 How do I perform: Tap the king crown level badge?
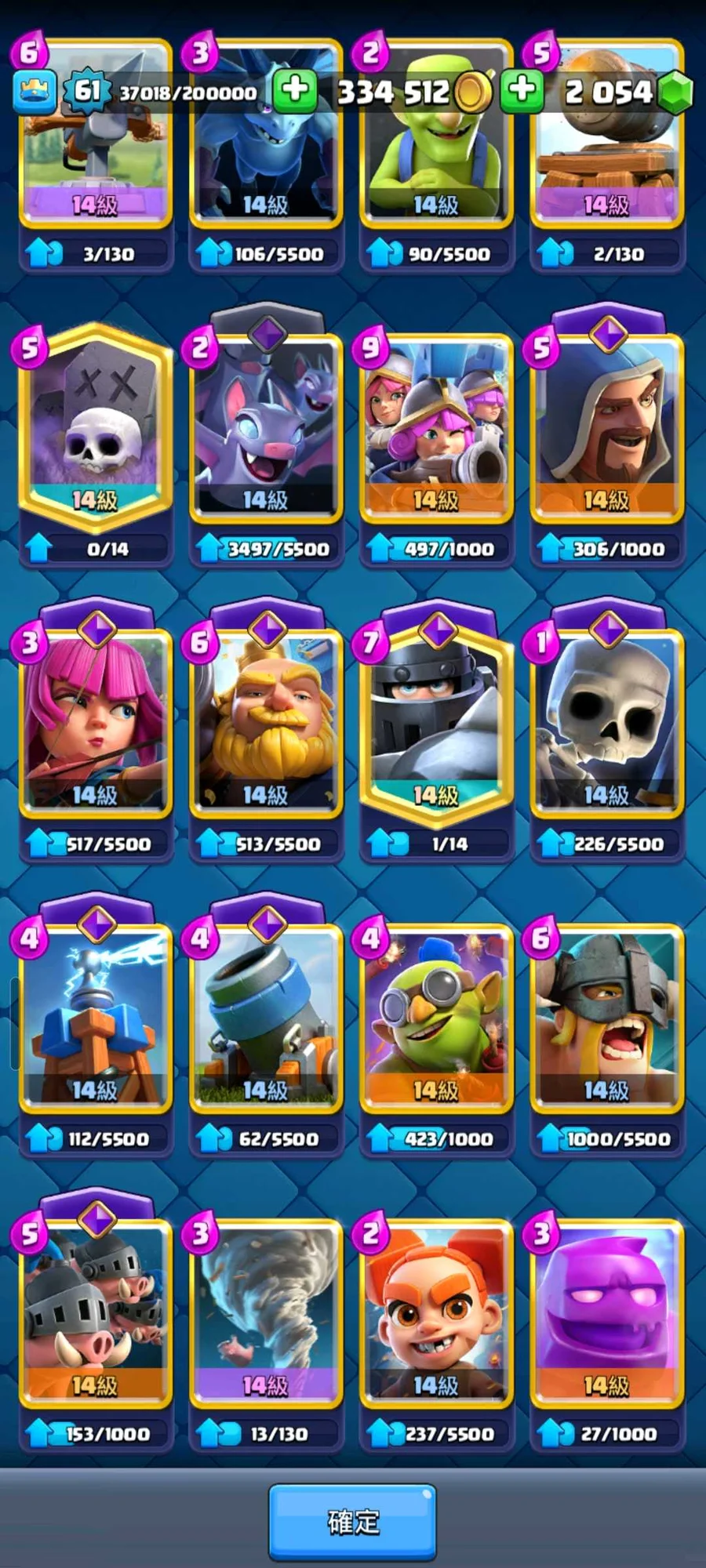(x=35, y=91)
